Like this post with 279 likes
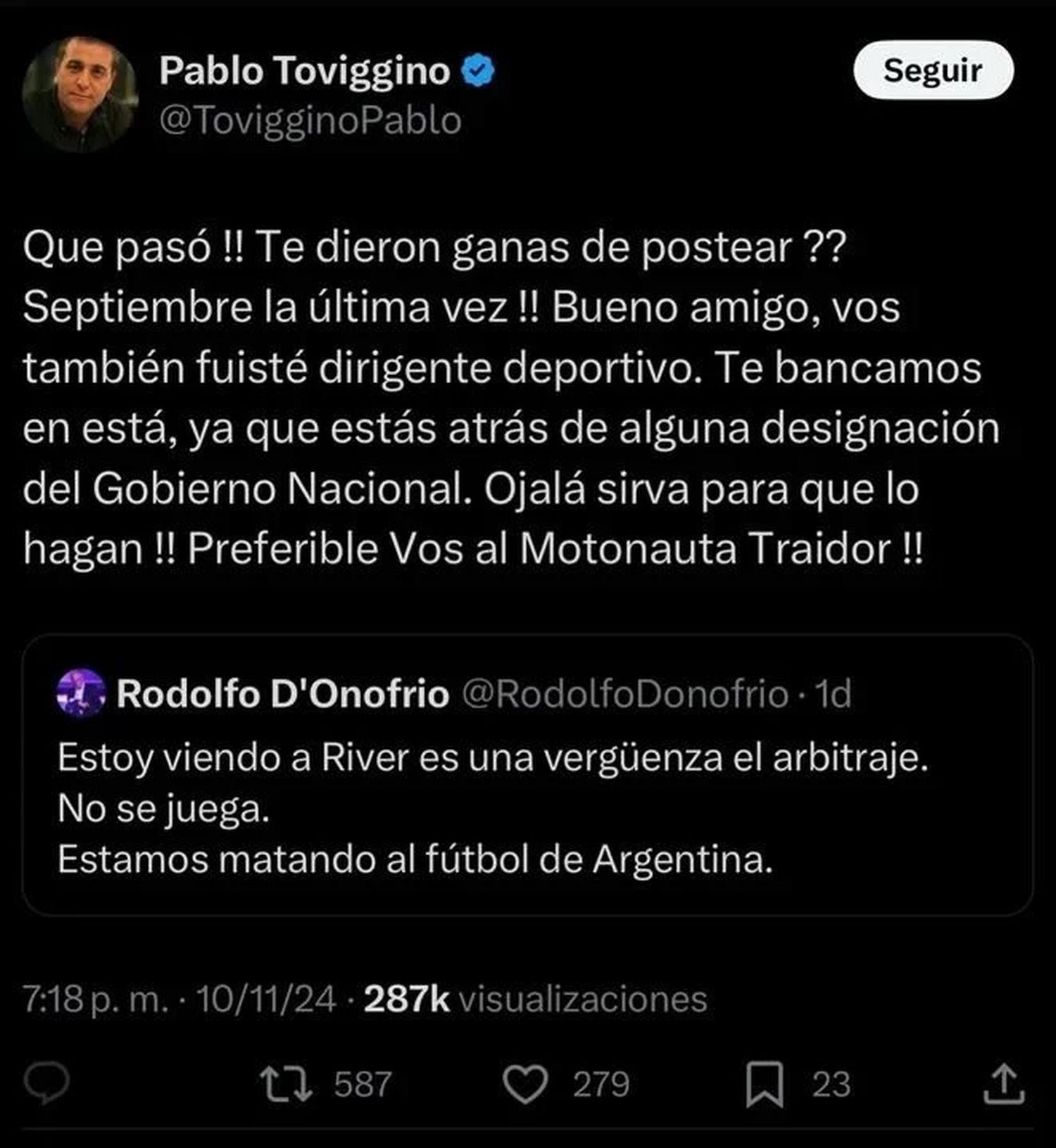 click(525, 1084)
